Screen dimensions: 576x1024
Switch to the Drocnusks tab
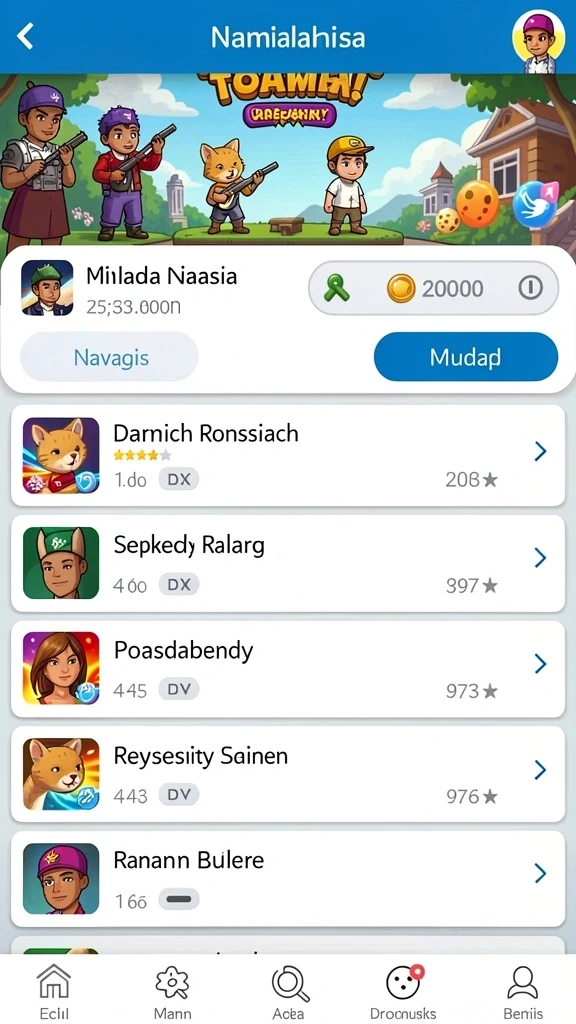[403, 992]
